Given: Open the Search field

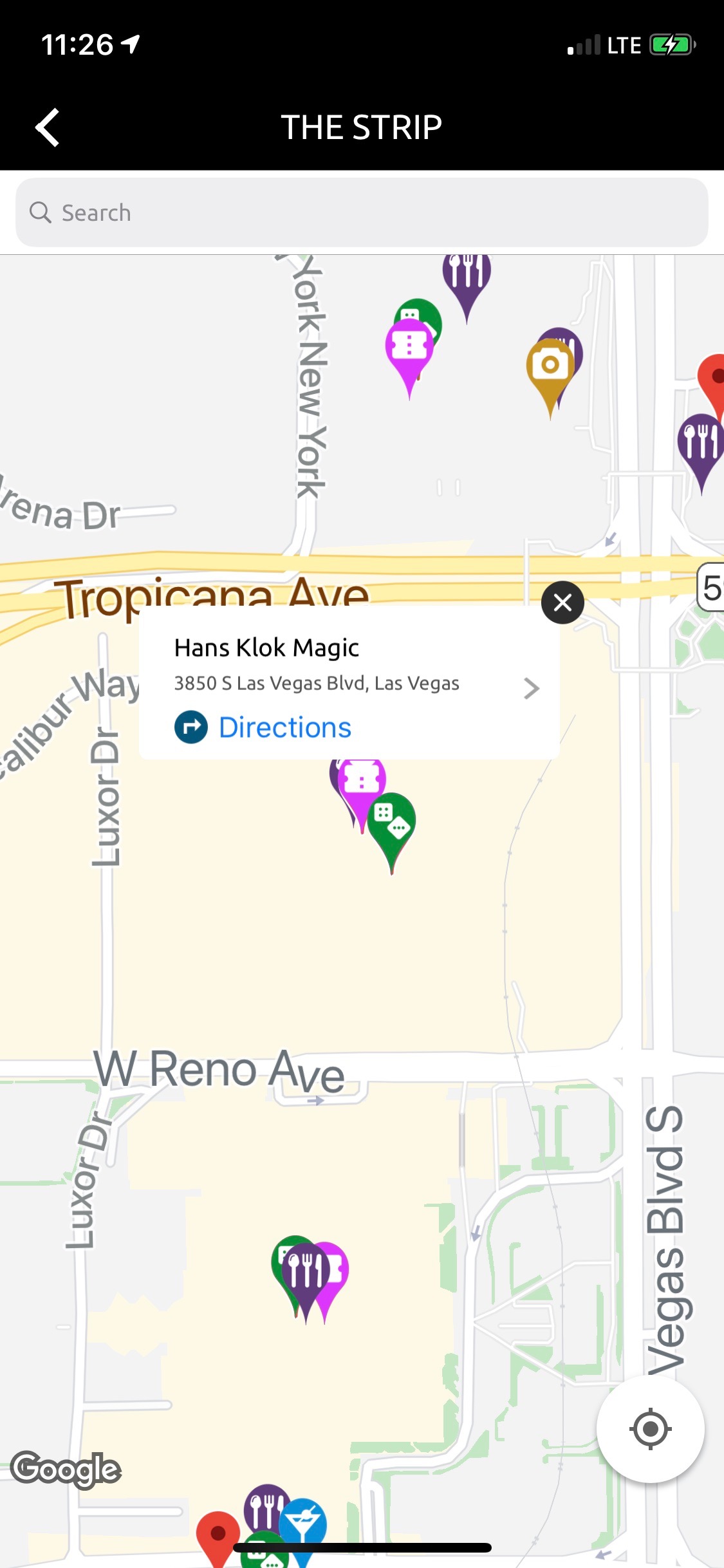Looking at the screenshot, I should (x=362, y=213).
